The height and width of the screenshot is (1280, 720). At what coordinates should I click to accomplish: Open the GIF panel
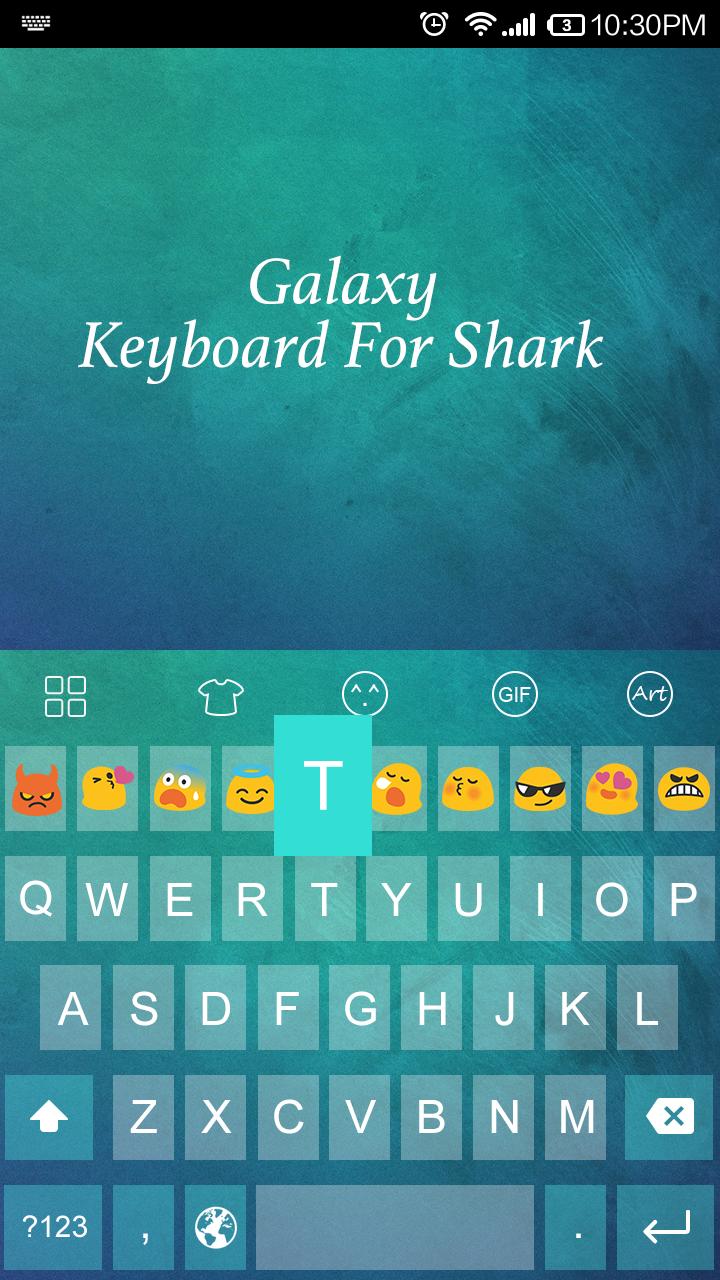[514, 694]
